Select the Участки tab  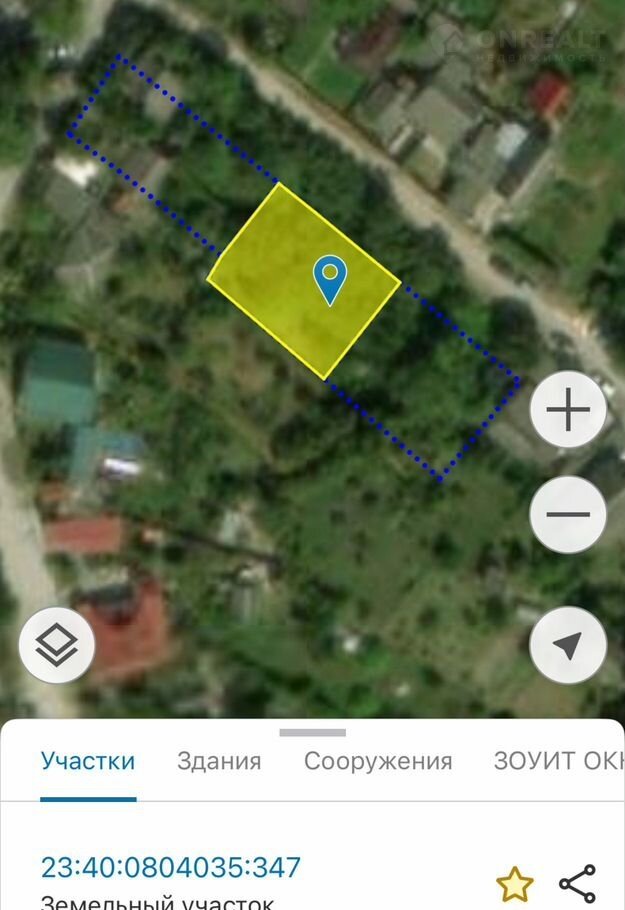tap(88, 761)
